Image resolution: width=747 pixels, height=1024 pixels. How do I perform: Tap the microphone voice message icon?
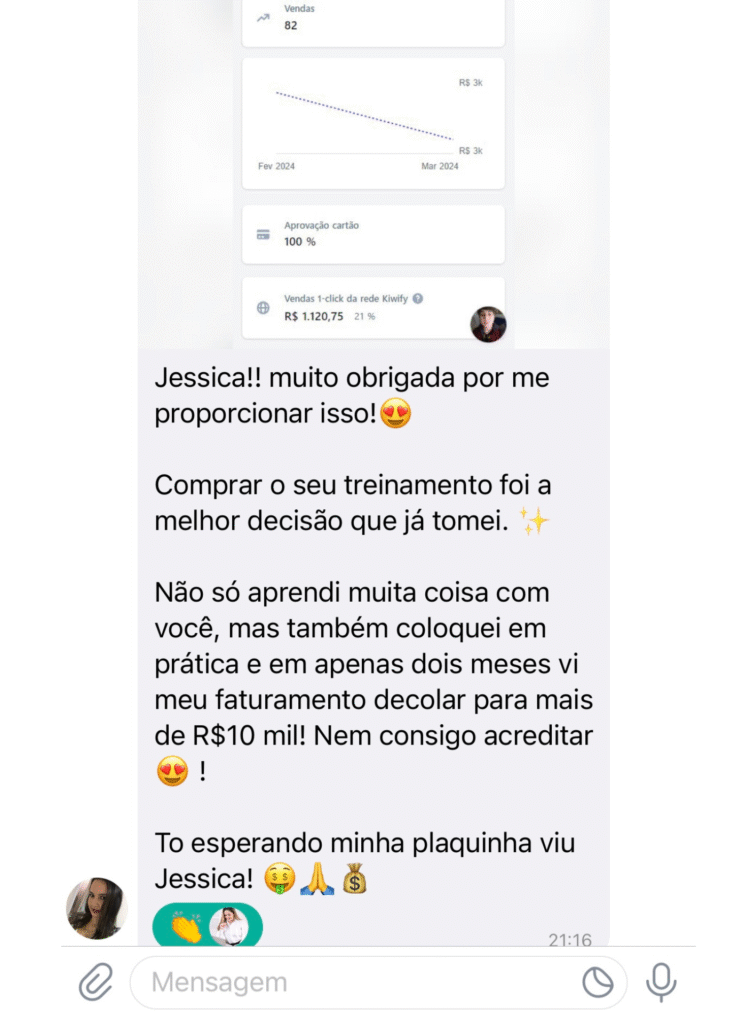click(661, 983)
